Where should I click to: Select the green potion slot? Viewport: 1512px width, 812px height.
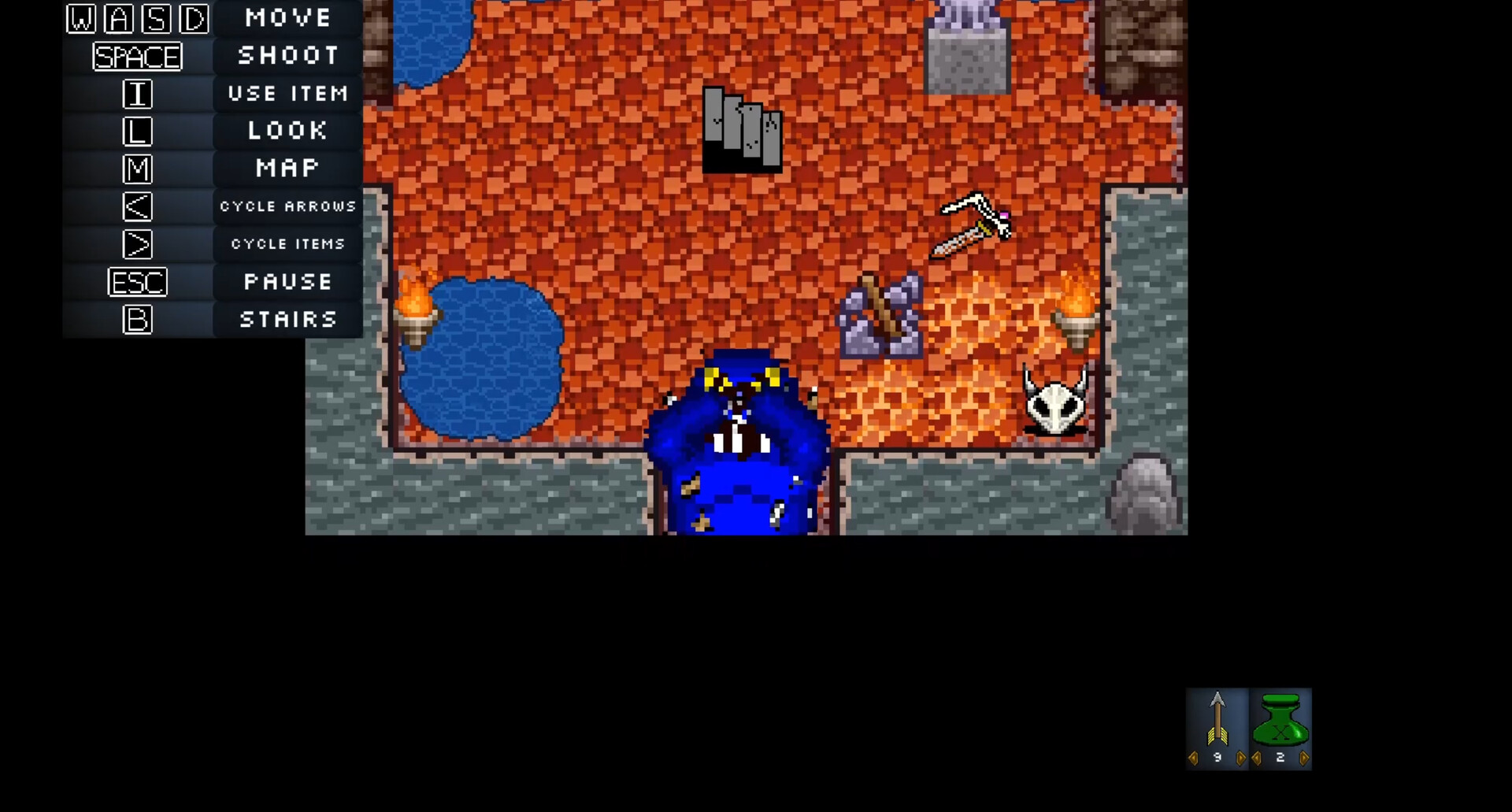point(1280,721)
